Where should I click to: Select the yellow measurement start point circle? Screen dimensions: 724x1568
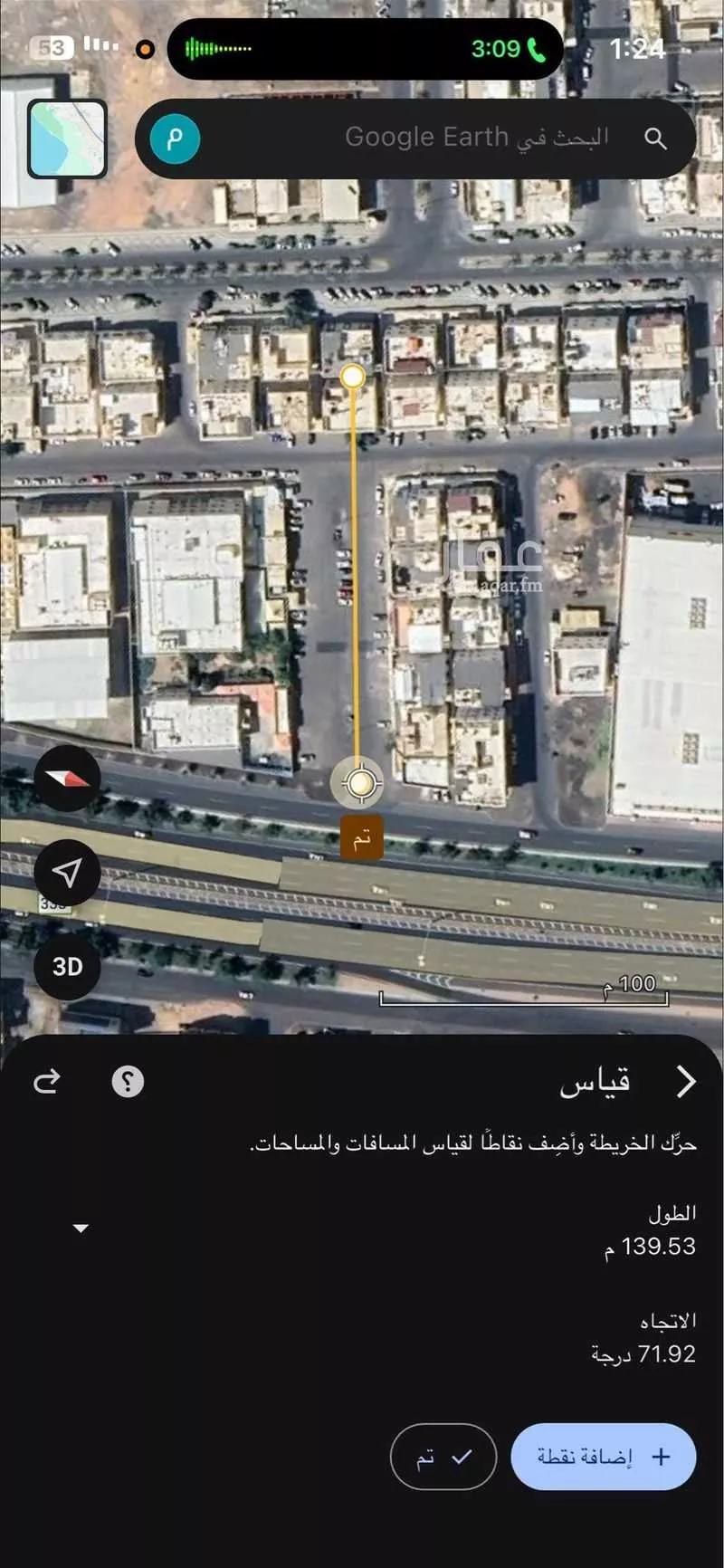(353, 375)
